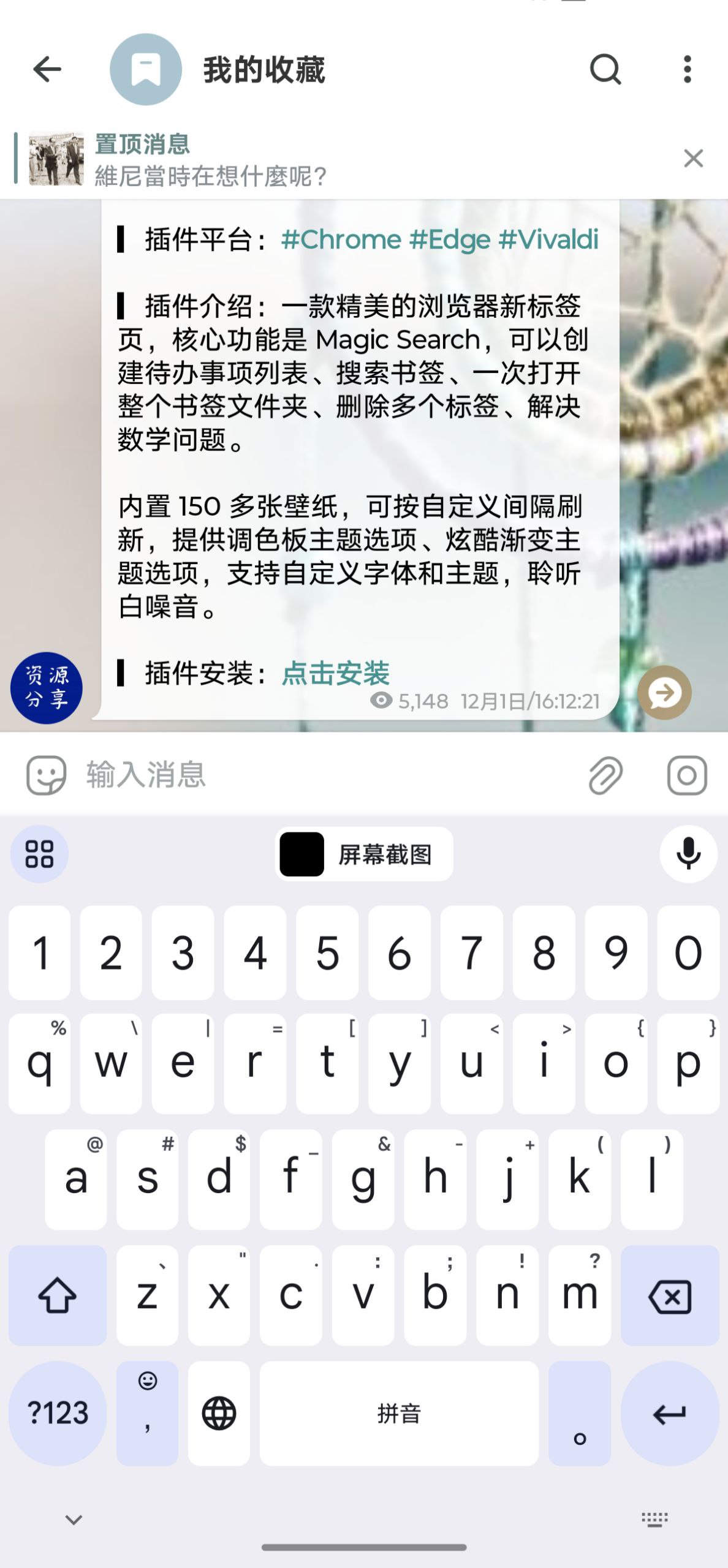Open the #Chrome hashtag
The height and width of the screenshot is (1568, 728).
coord(341,239)
